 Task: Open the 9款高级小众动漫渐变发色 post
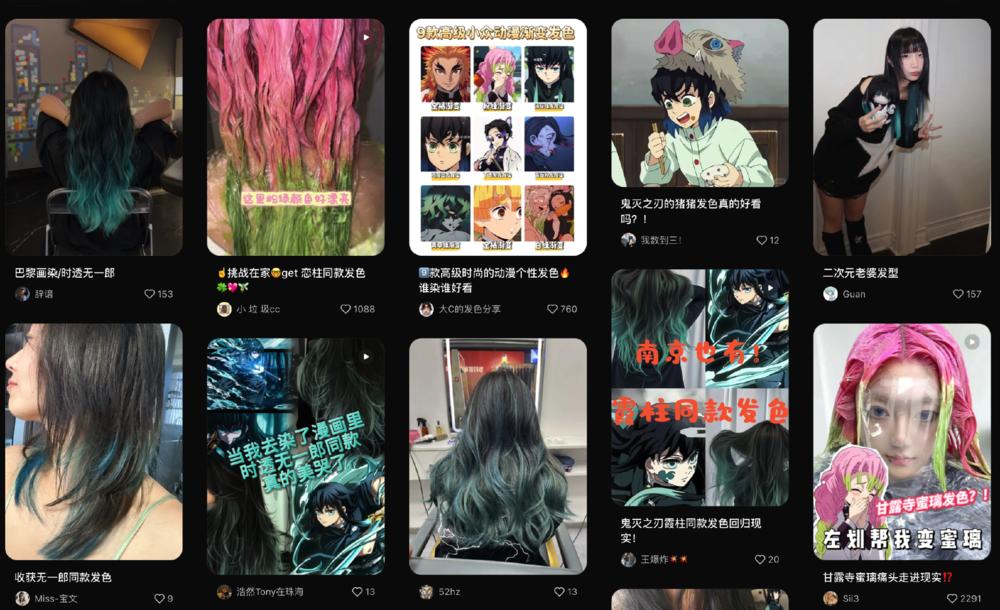point(497,137)
